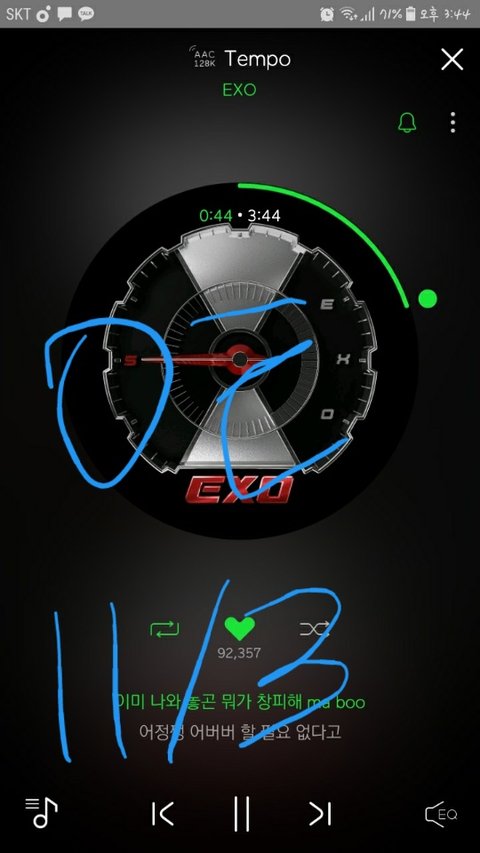Tap the green notification bell
Viewport: 480px width, 853px height.
click(x=407, y=122)
